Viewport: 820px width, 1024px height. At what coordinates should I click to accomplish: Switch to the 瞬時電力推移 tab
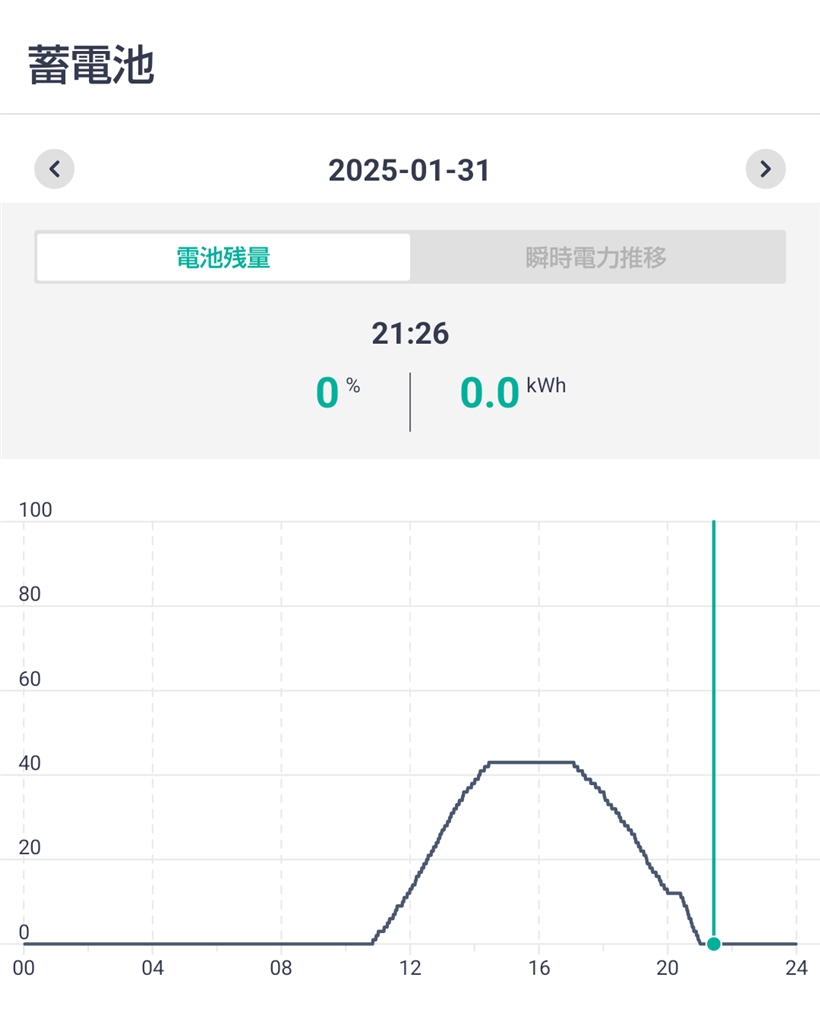click(x=596, y=258)
